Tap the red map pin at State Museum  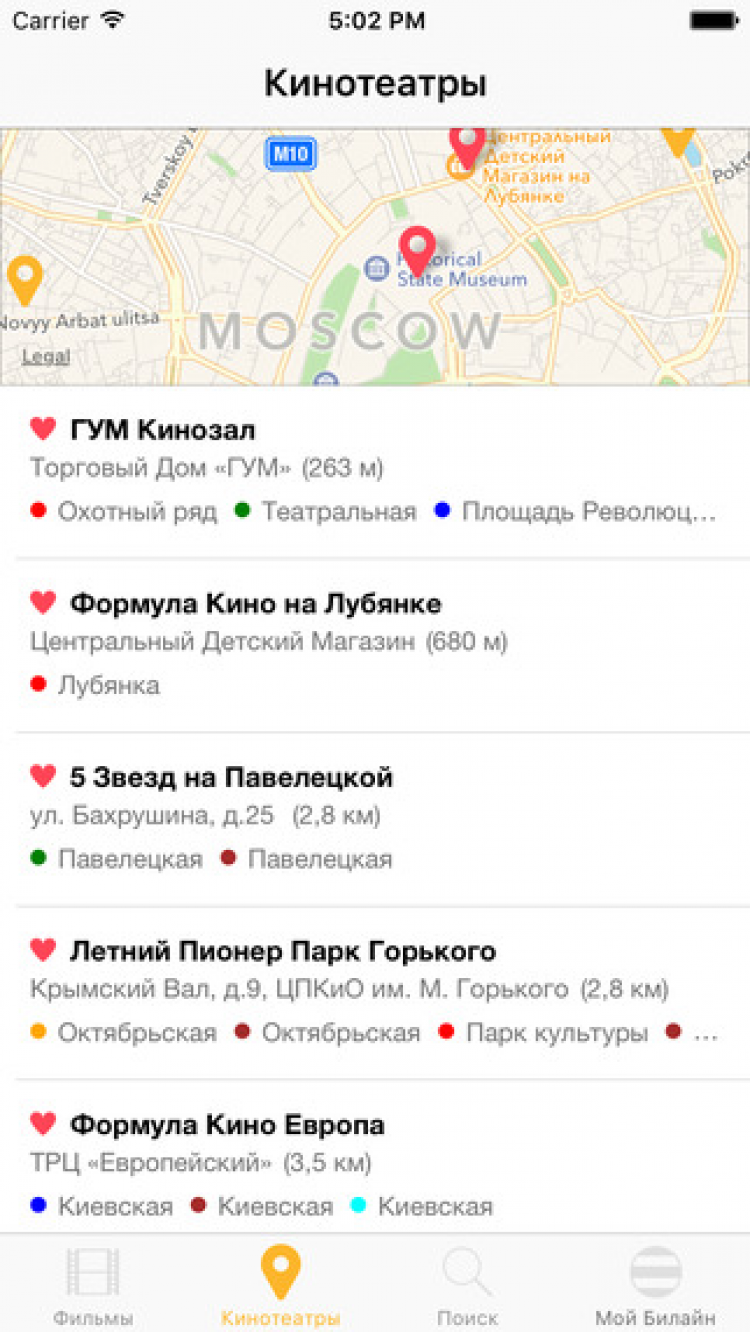pyautogui.click(x=417, y=247)
